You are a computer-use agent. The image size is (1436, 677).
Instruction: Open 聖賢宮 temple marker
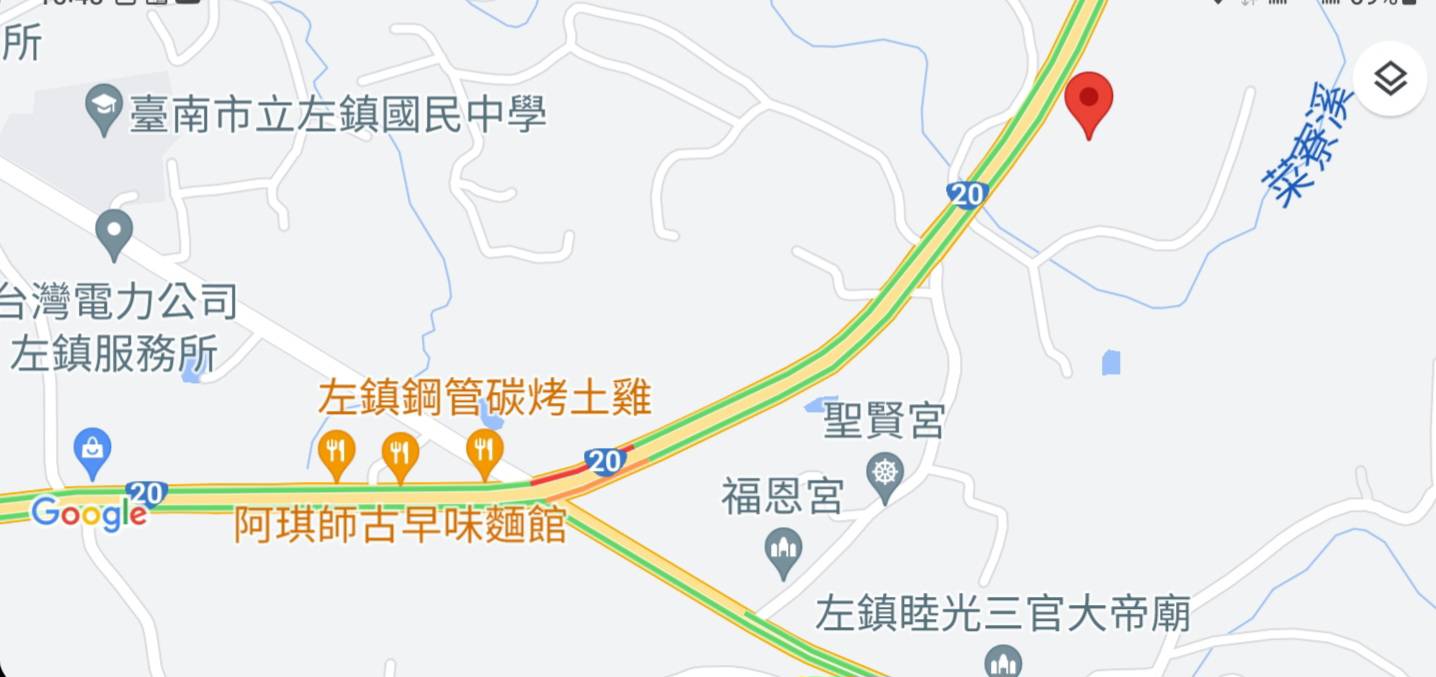[x=885, y=468]
